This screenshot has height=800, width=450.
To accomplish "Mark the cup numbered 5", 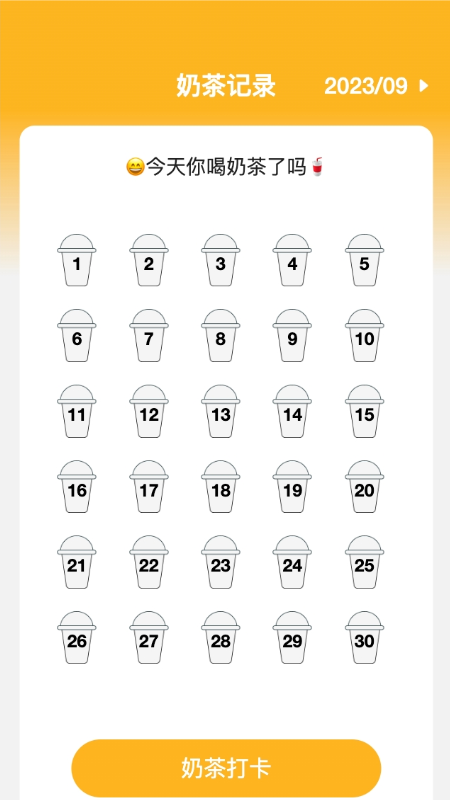I will coord(364,260).
